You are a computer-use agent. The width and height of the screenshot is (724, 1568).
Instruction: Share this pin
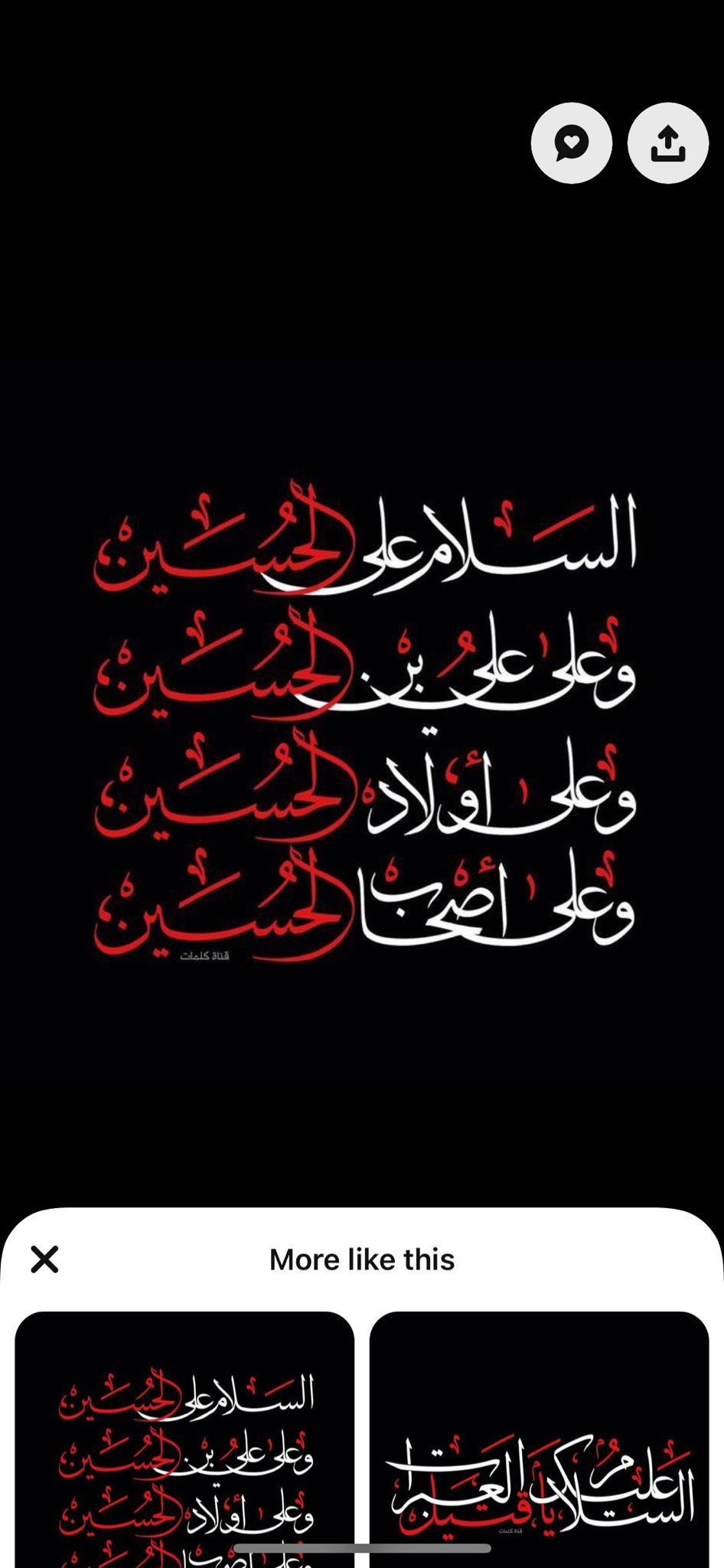(x=668, y=143)
